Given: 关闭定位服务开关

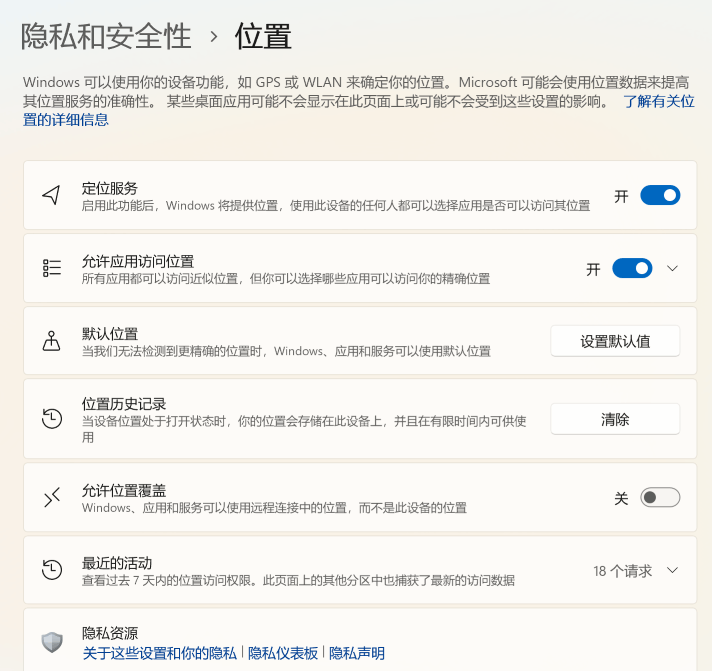Looking at the screenshot, I should click(x=660, y=196).
